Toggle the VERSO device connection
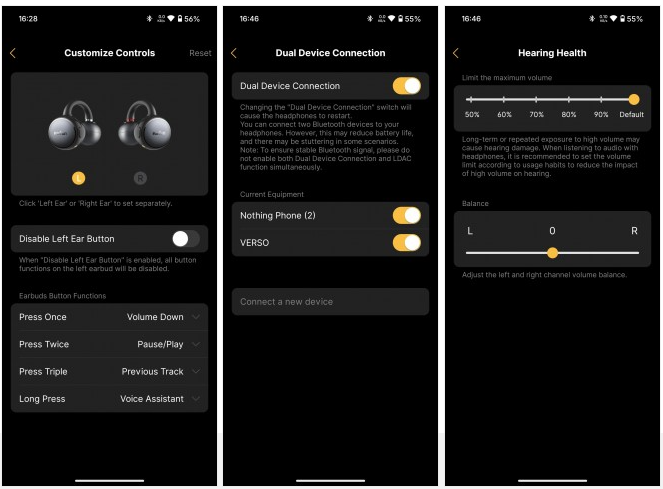663x489 pixels. click(x=406, y=242)
